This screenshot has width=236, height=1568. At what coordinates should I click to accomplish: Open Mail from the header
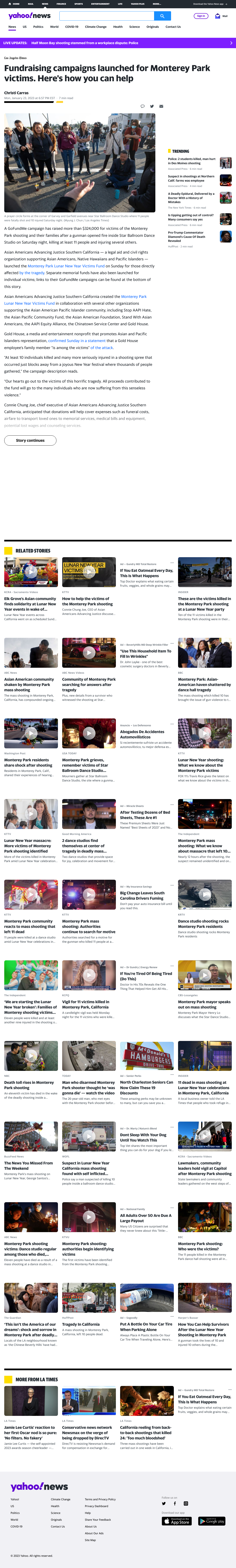click(221, 16)
